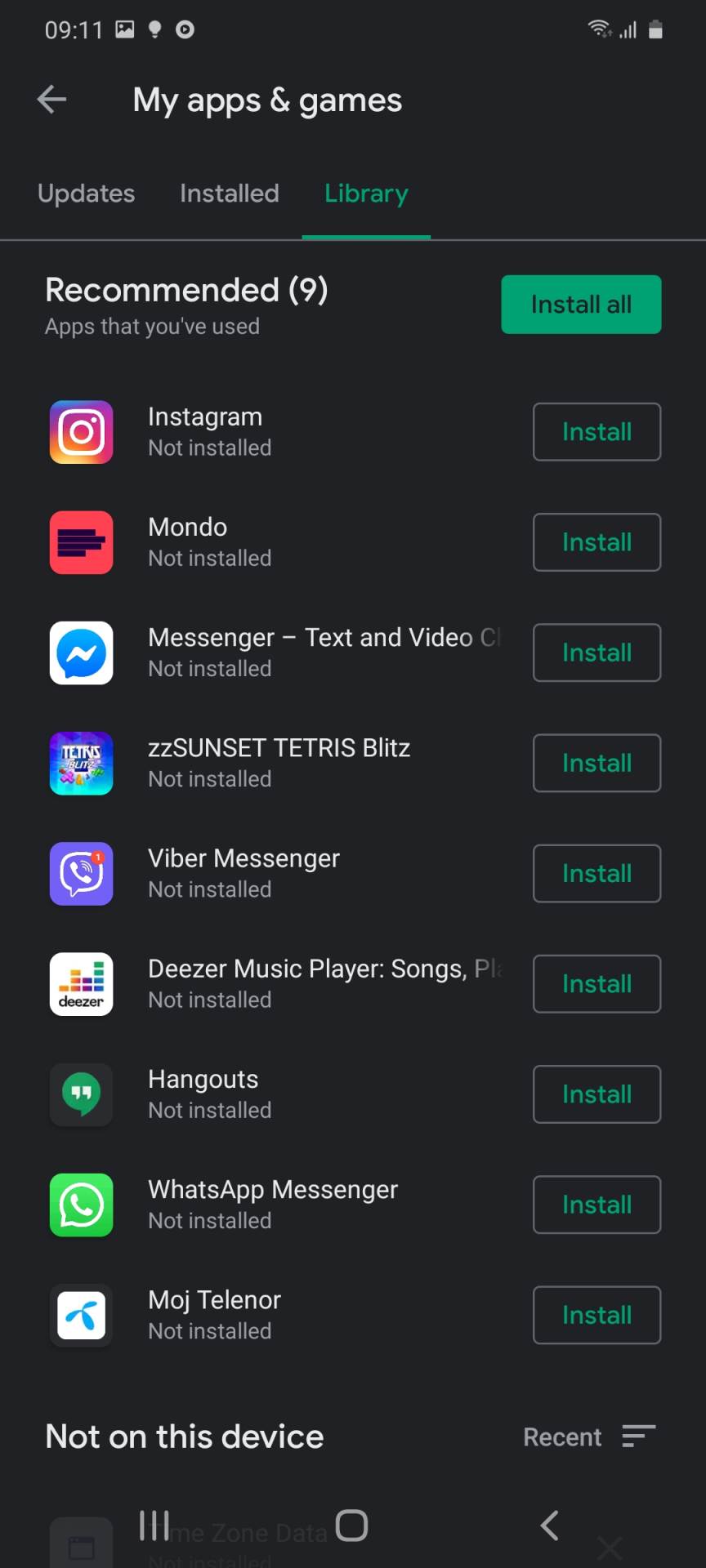This screenshot has height=1568, width=706.
Task: Switch to the Installed tab
Action: click(229, 194)
